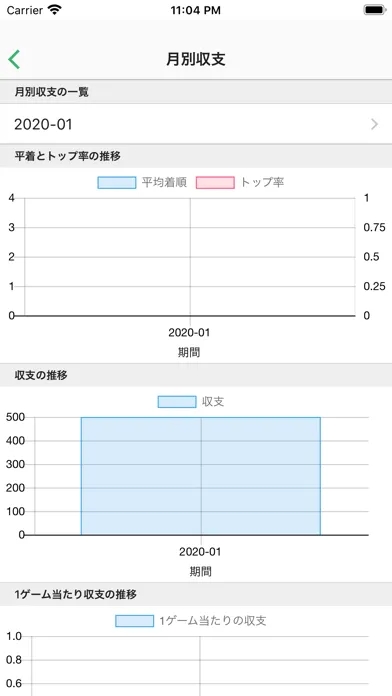Tap the 2020-01 bar in 収支 chart
The height and width of the screenshot is (696, 392).
point(201,476)
